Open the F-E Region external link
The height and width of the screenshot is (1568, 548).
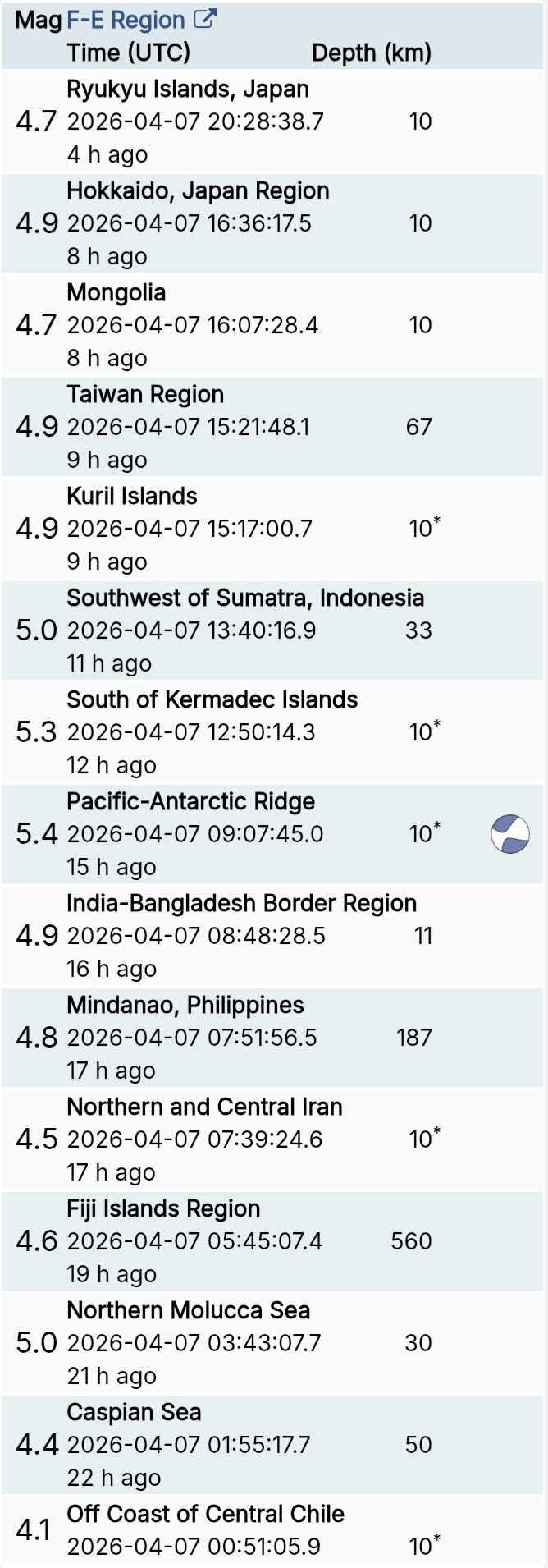pyautogui.click(x=141, y=20)
